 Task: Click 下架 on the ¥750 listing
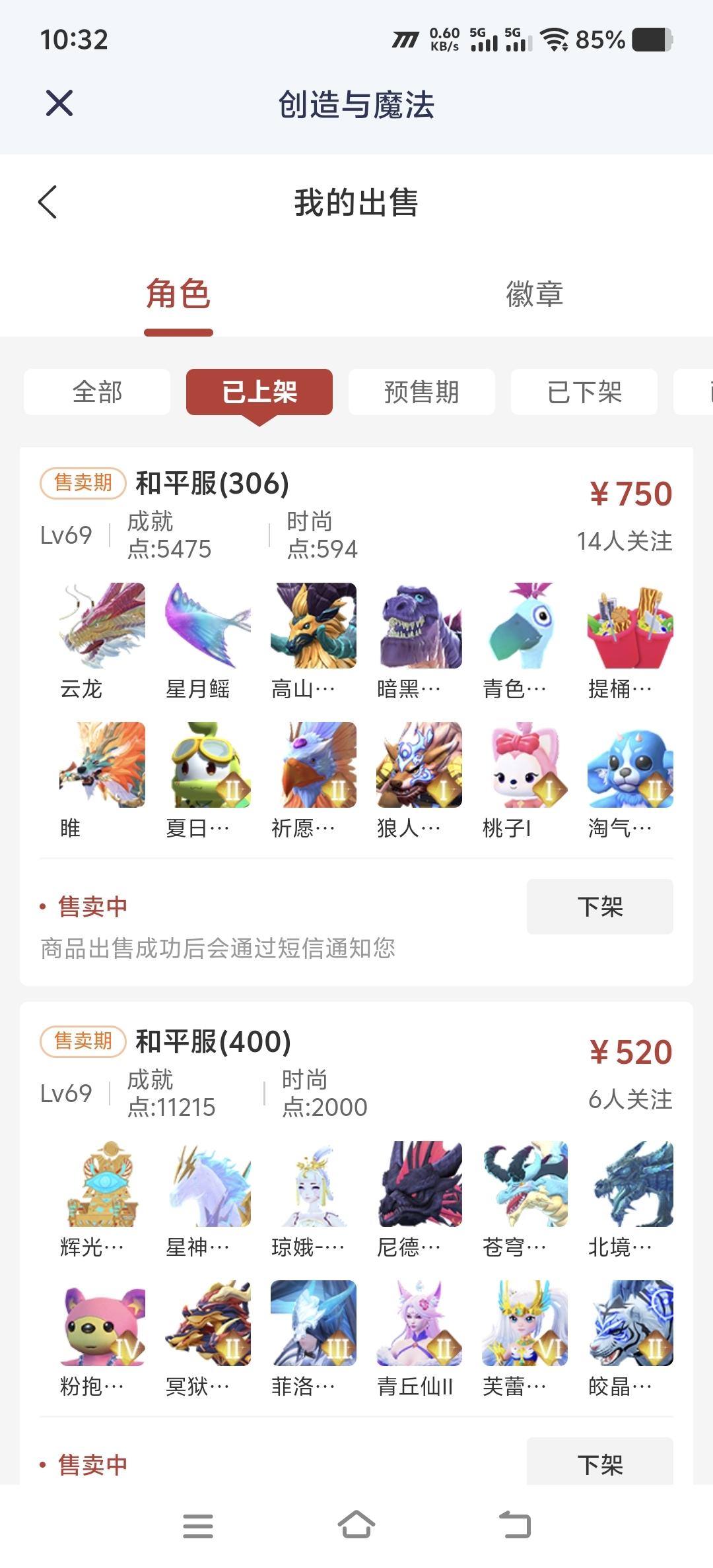click(x=599, y=907)
